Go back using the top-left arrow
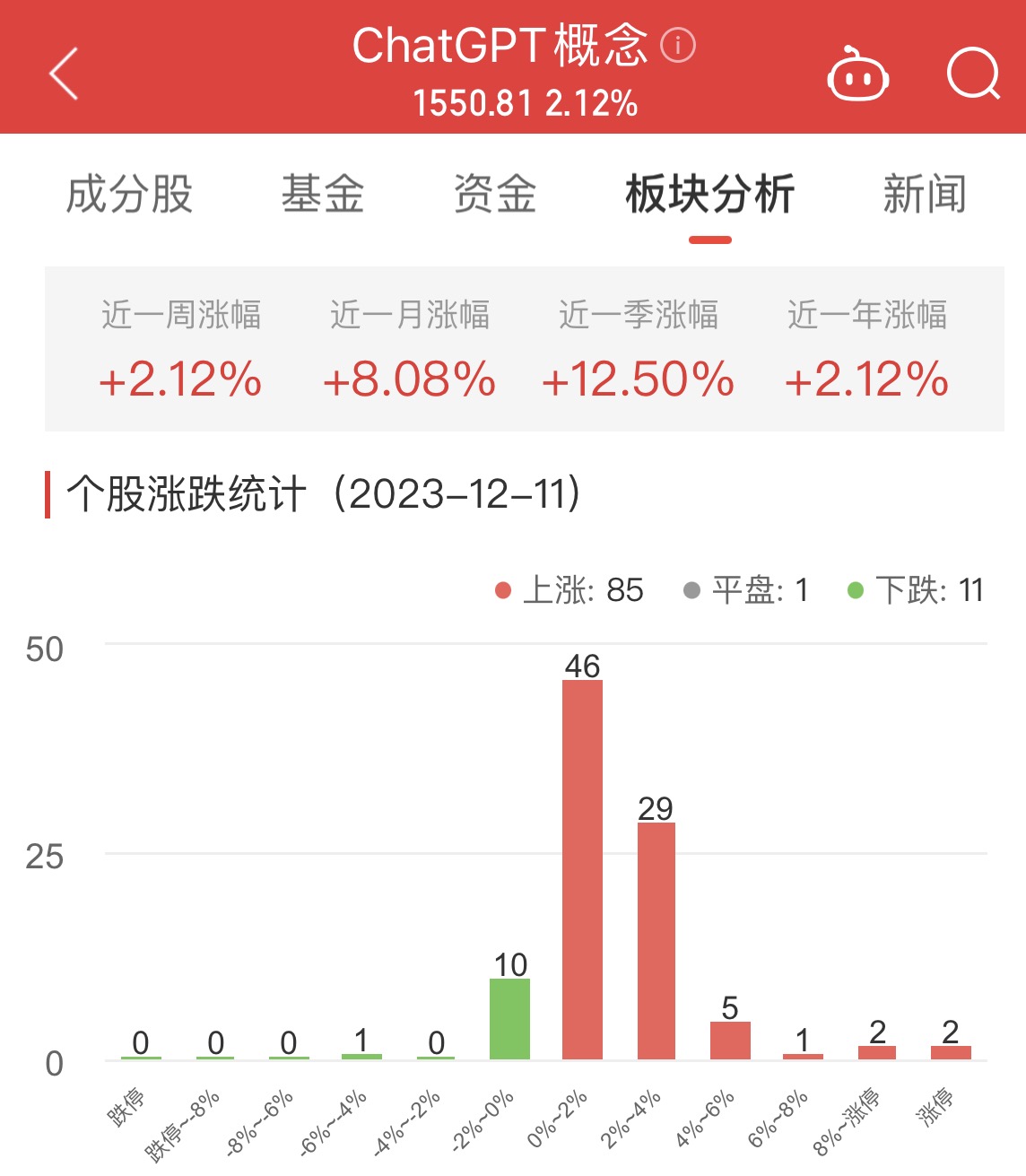Image resolution: width=1026 pixels, height=1176 pixels. pos(65,74)
